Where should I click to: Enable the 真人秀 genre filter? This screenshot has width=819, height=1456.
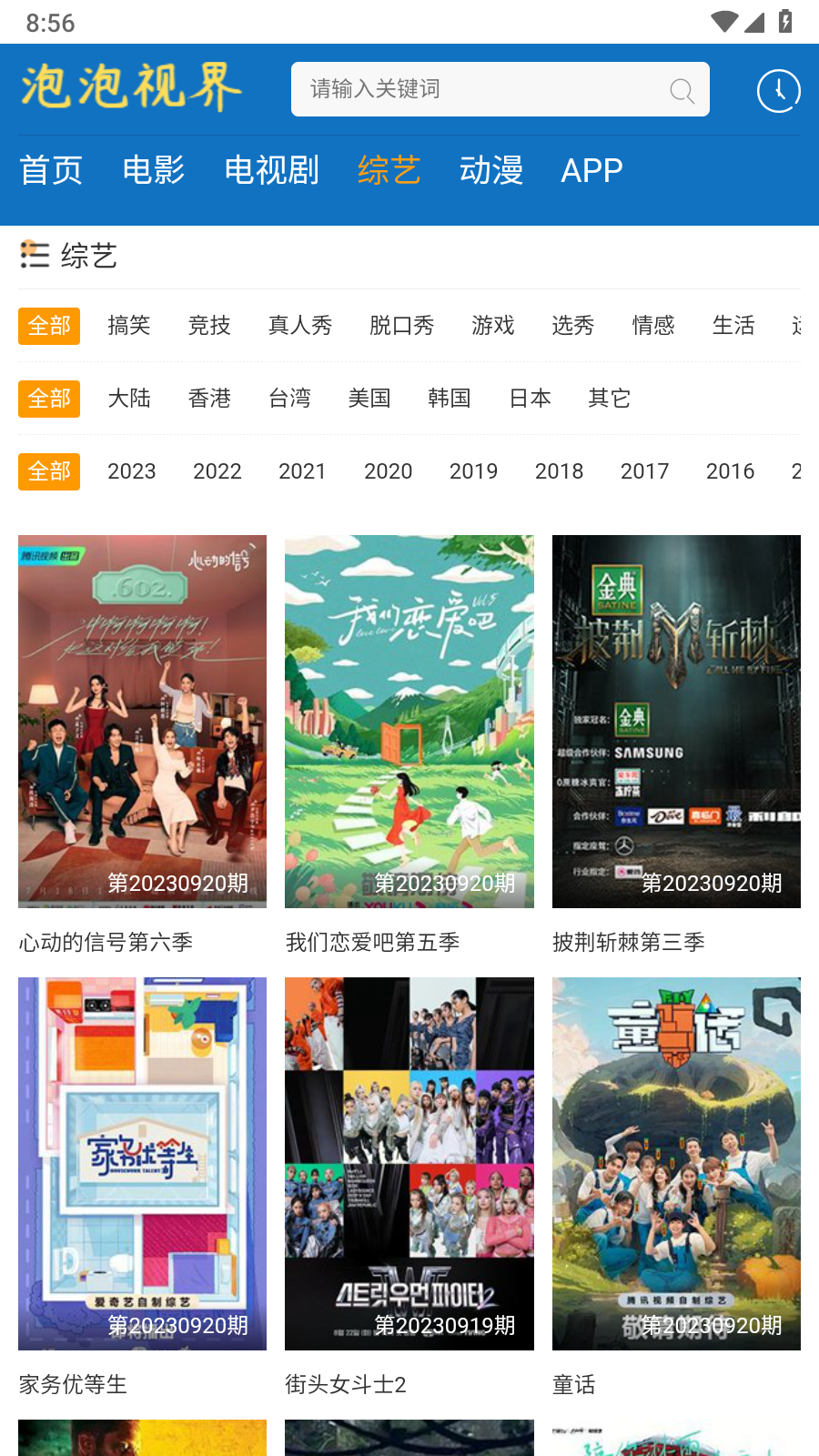(300, 326)
